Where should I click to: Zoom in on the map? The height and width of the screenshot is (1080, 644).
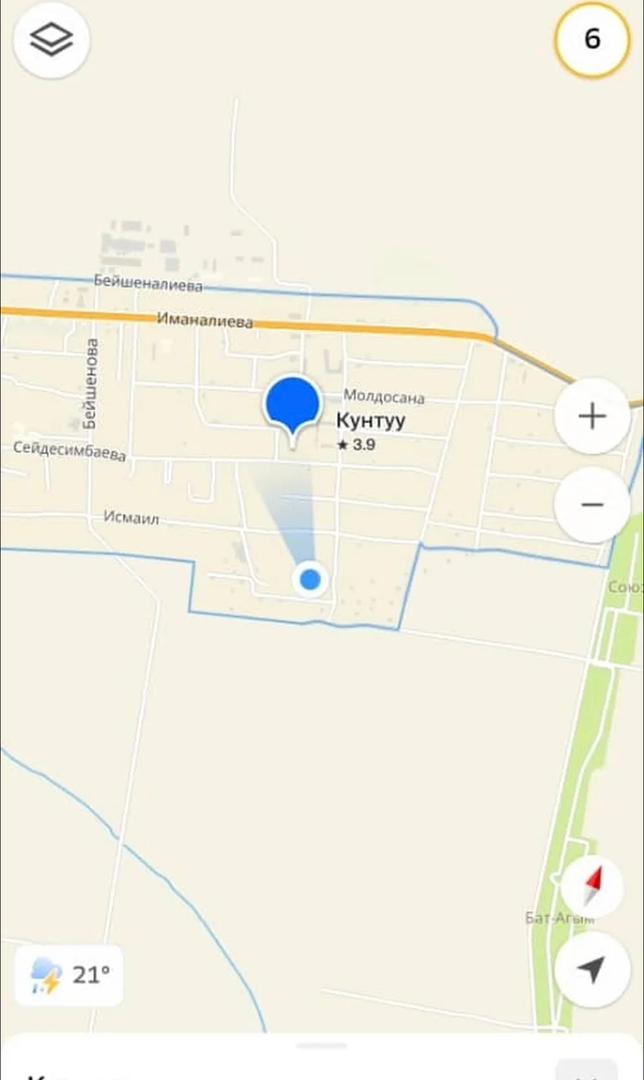pyautogui.click(x=592, y=416)
